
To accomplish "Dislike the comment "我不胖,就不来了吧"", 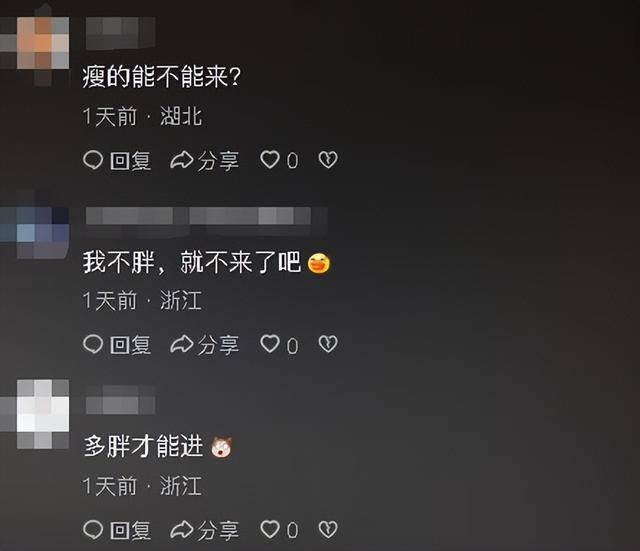I will (327, 345).
